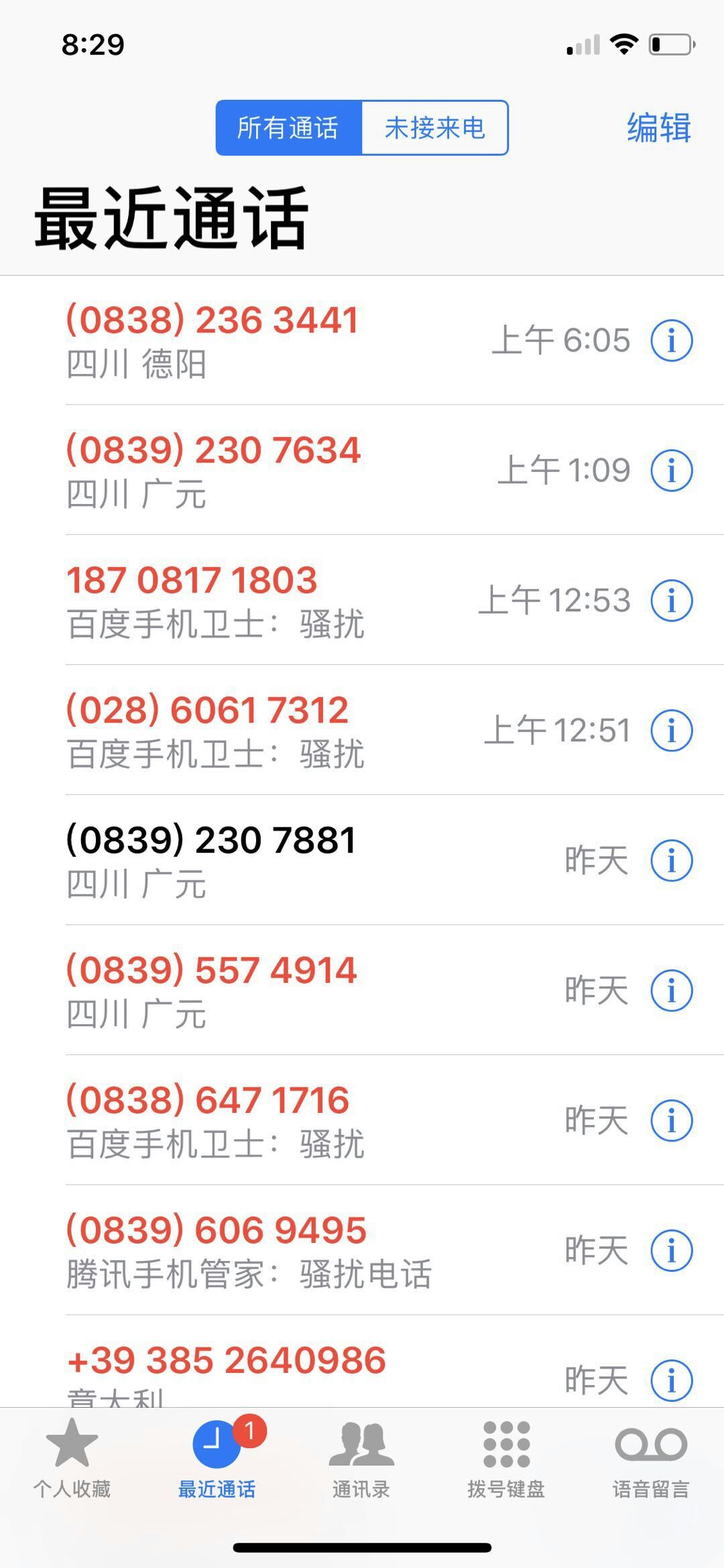Show info for 187 0817 1803
Image resolution: width=724 pixels, height=1568 pixels.
click(671, 601)
